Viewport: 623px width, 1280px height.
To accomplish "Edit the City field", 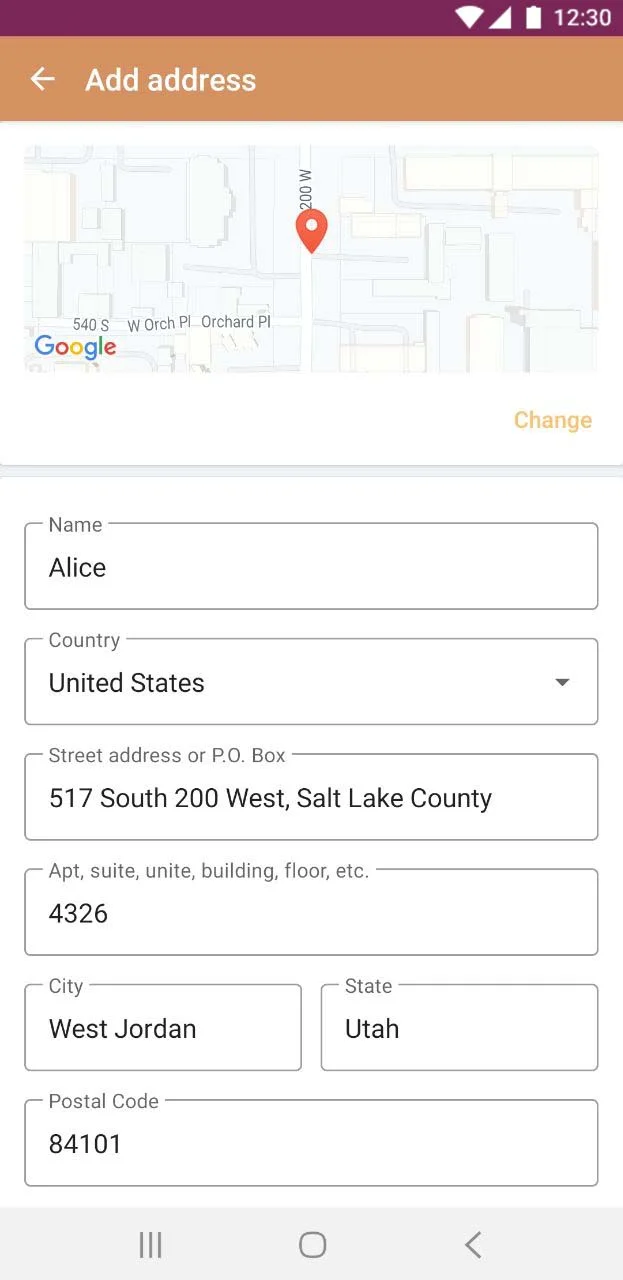I will 163,1028.
